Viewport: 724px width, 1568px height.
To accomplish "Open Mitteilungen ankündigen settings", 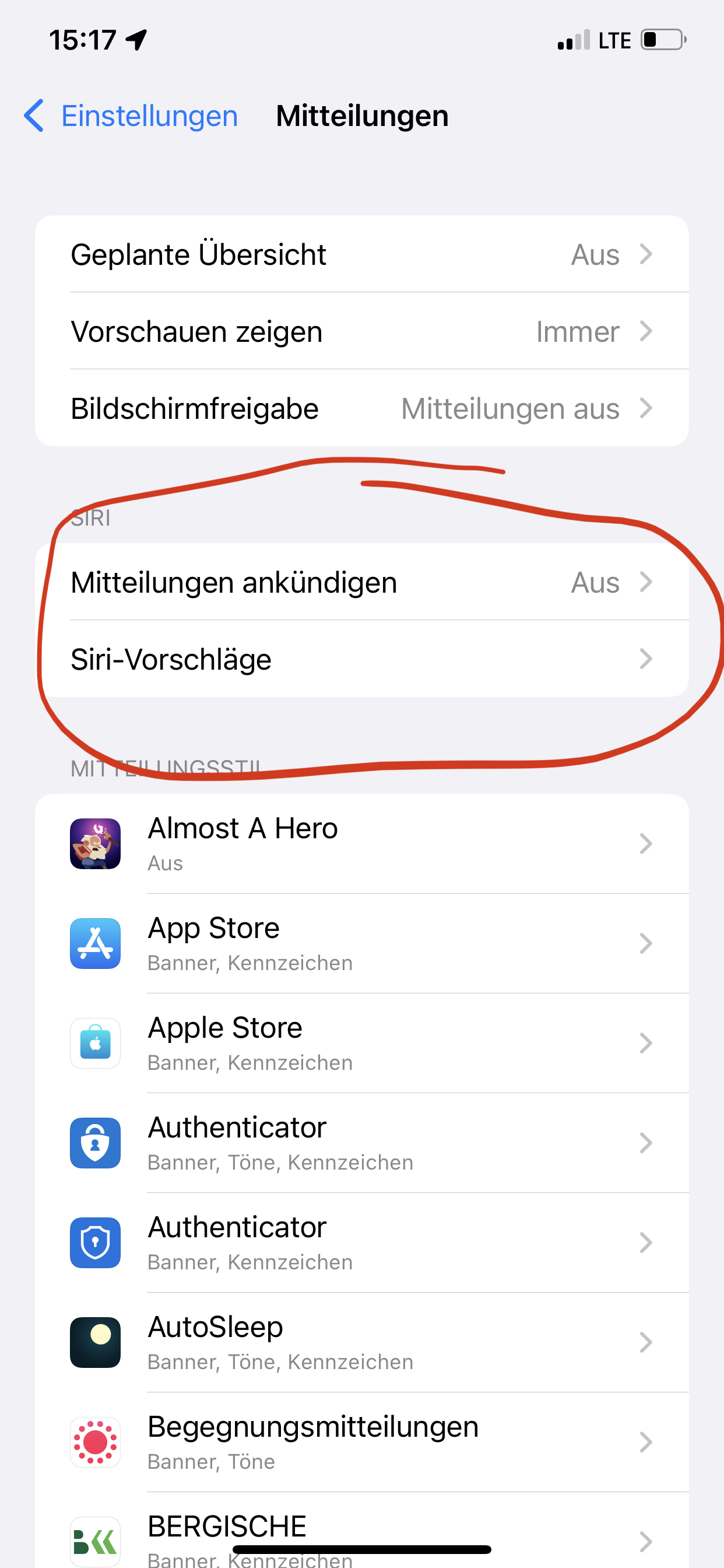I will point(361,582).
